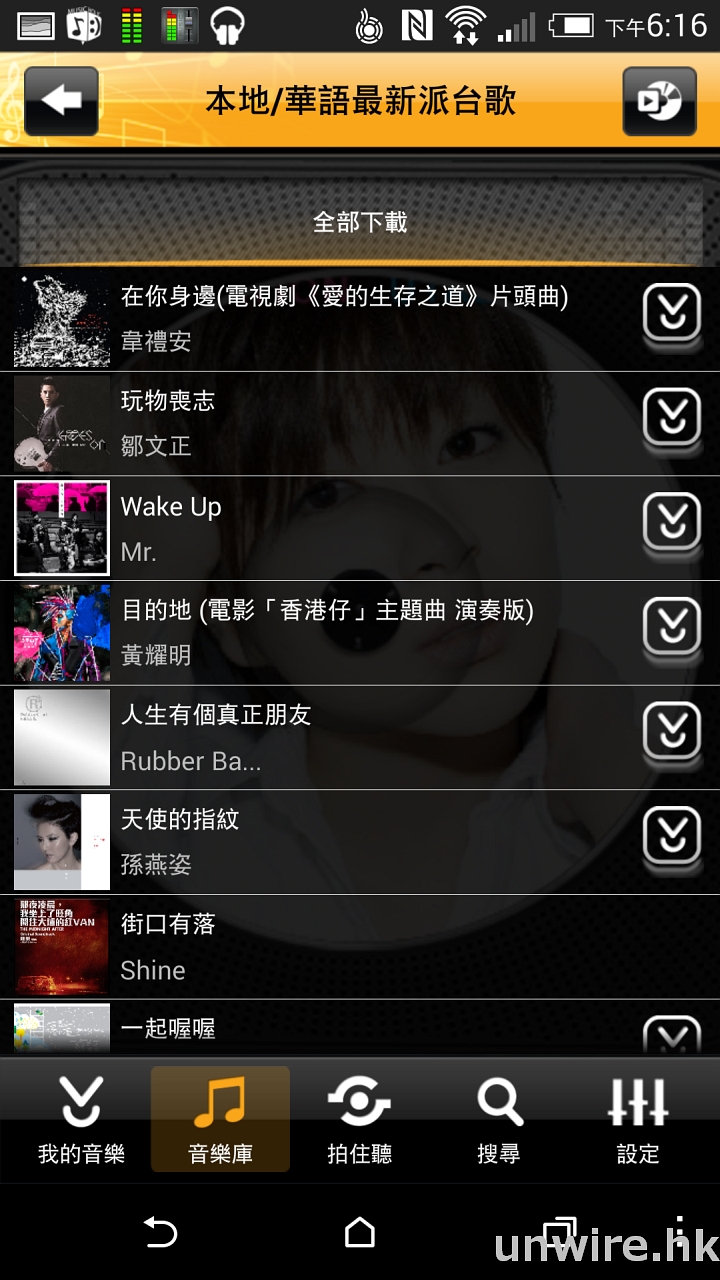
Task: Download the song 玩物喪志
Action: tap(671, 420)
